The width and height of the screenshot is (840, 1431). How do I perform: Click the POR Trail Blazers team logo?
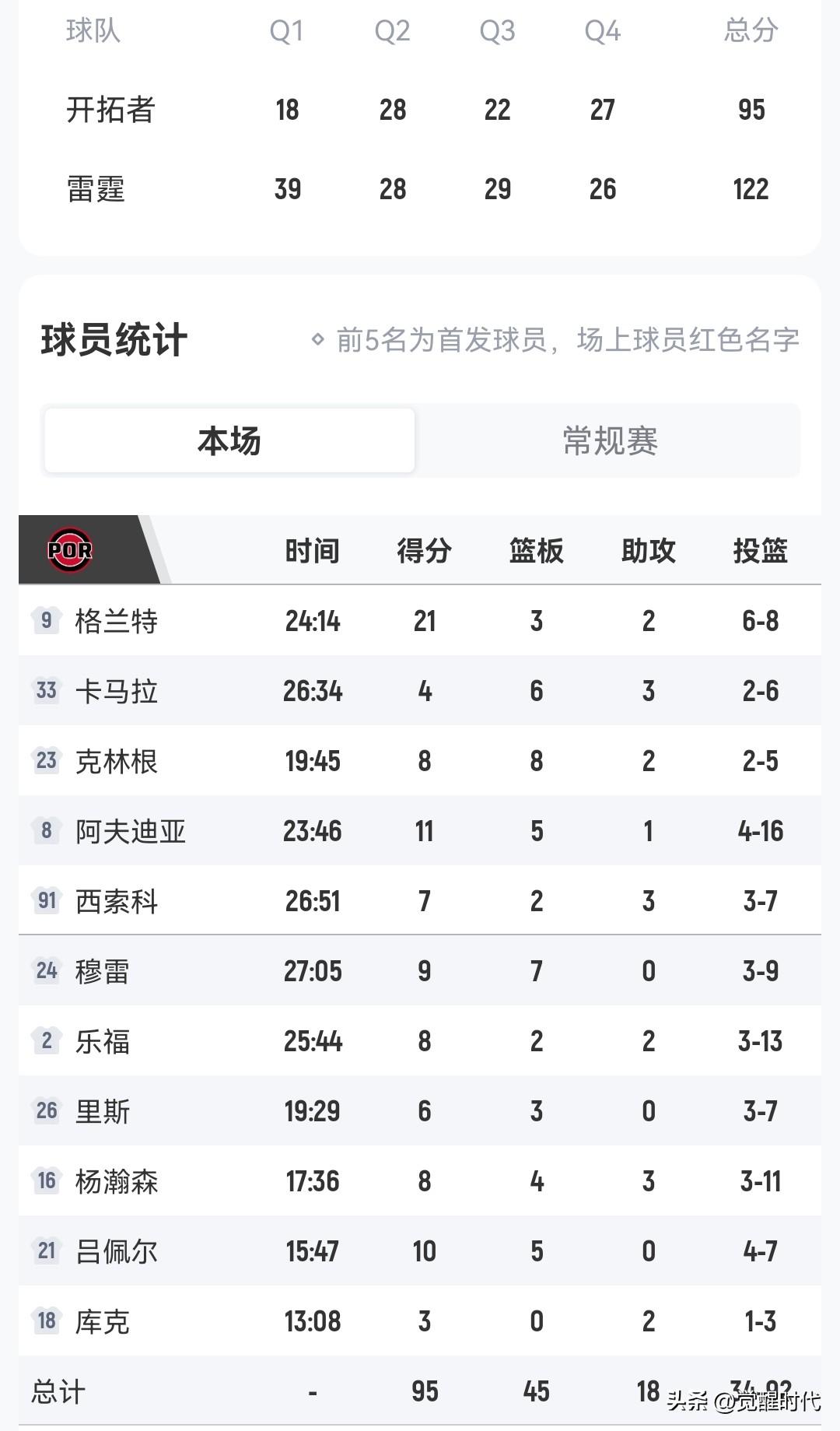pyautogui.click(x=75, y=550)
